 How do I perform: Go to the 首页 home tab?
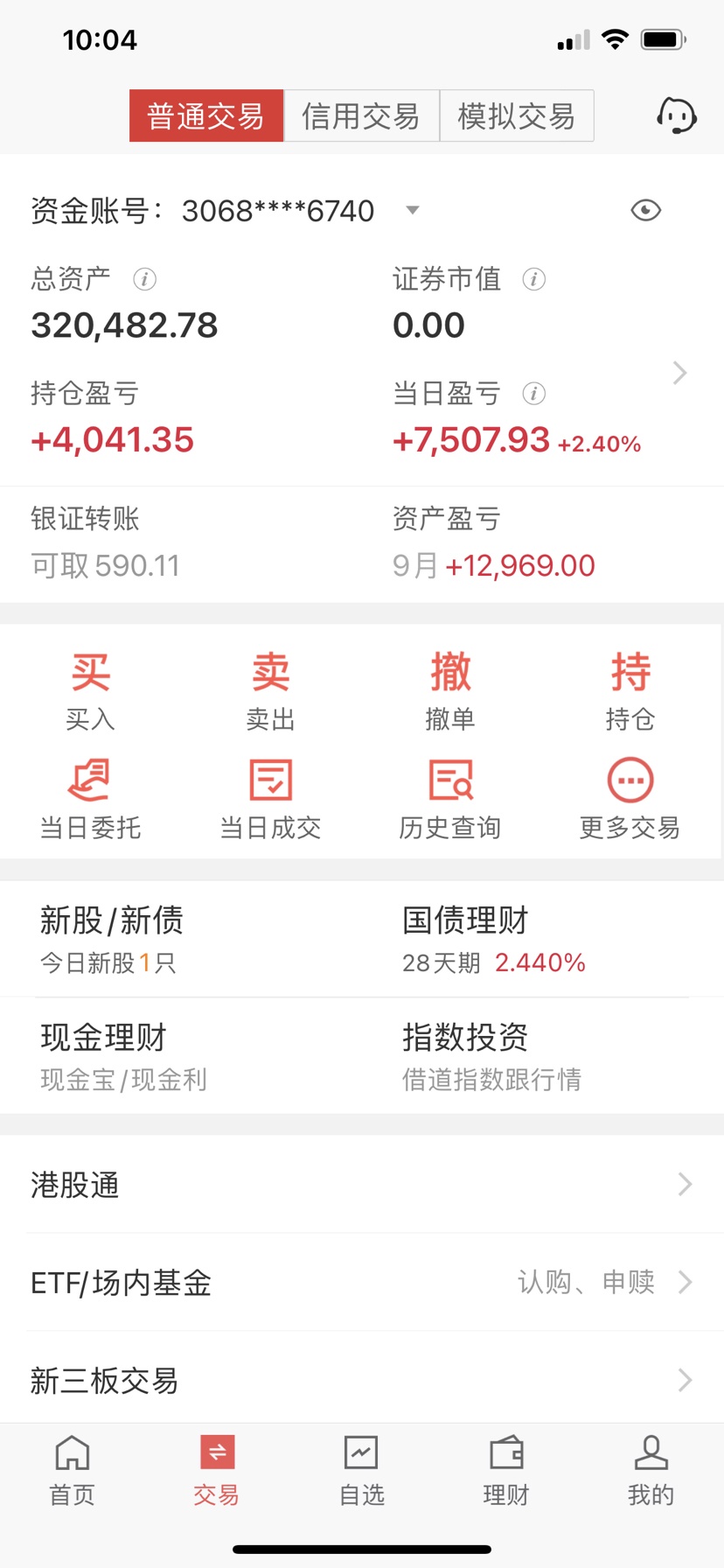pyautogui.click(x=73, y=1471)
